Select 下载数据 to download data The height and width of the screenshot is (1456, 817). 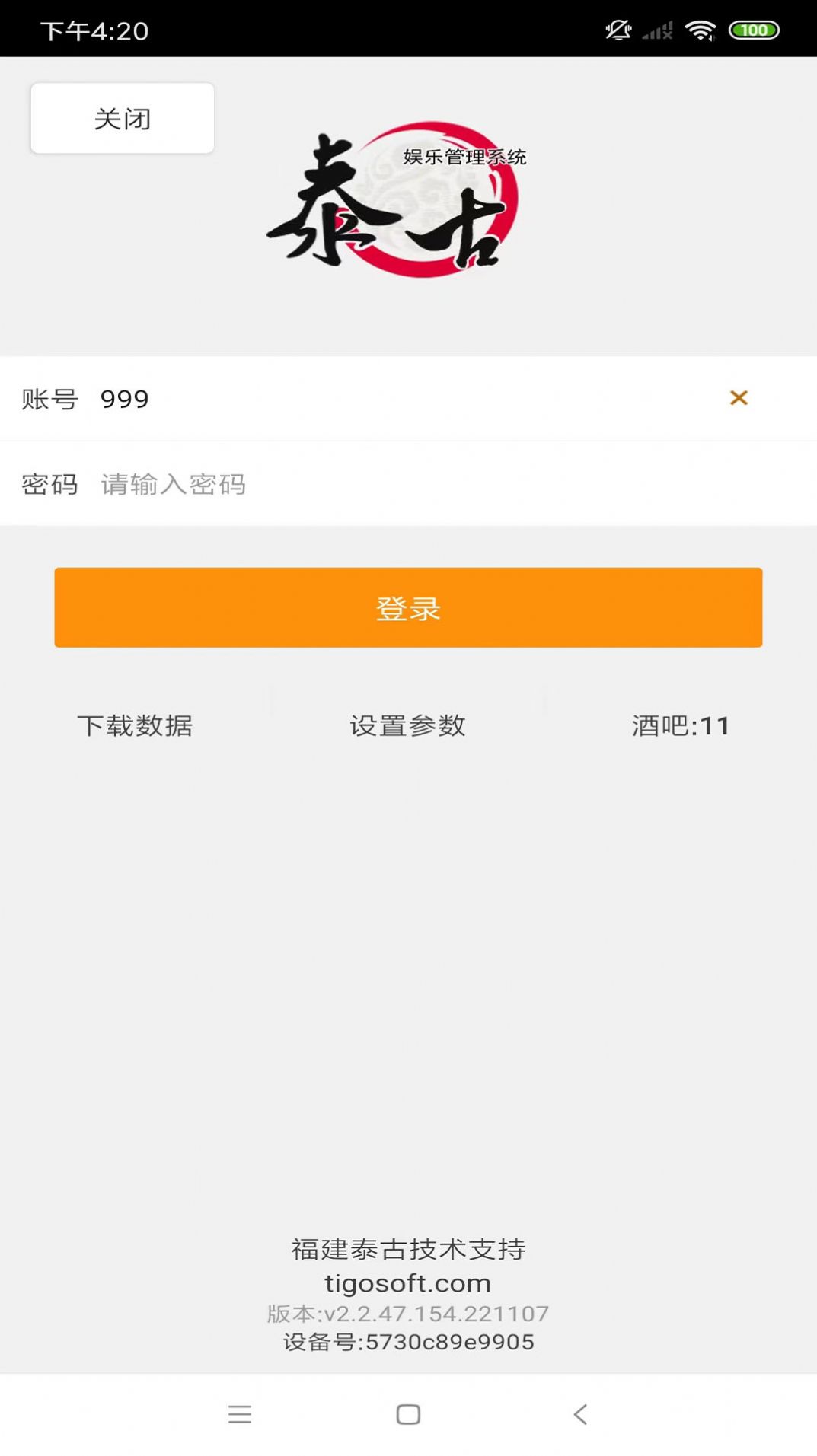pos(136,725)
